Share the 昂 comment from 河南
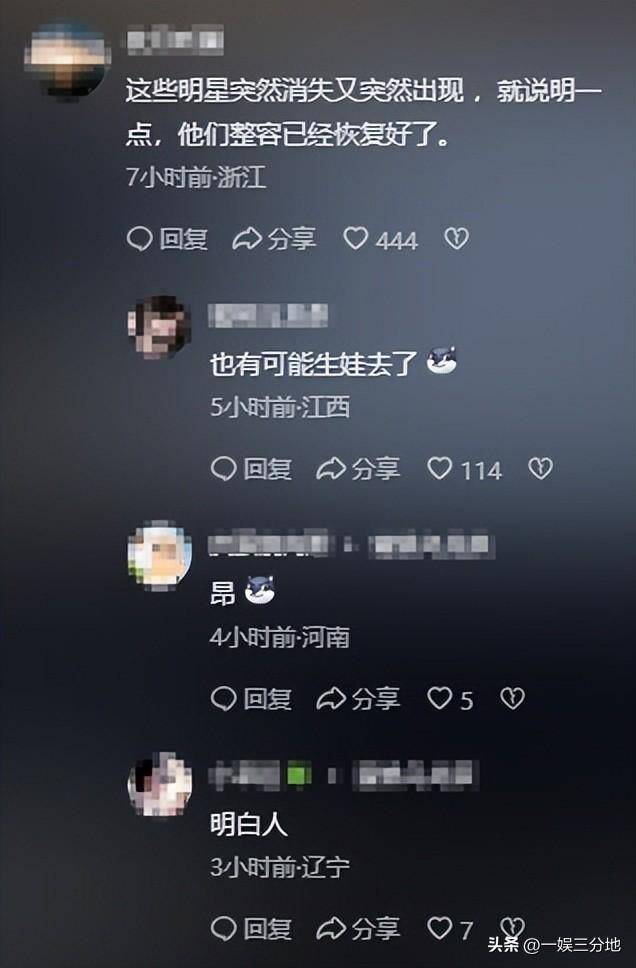The image size is (636, 968). click(358, 699)
